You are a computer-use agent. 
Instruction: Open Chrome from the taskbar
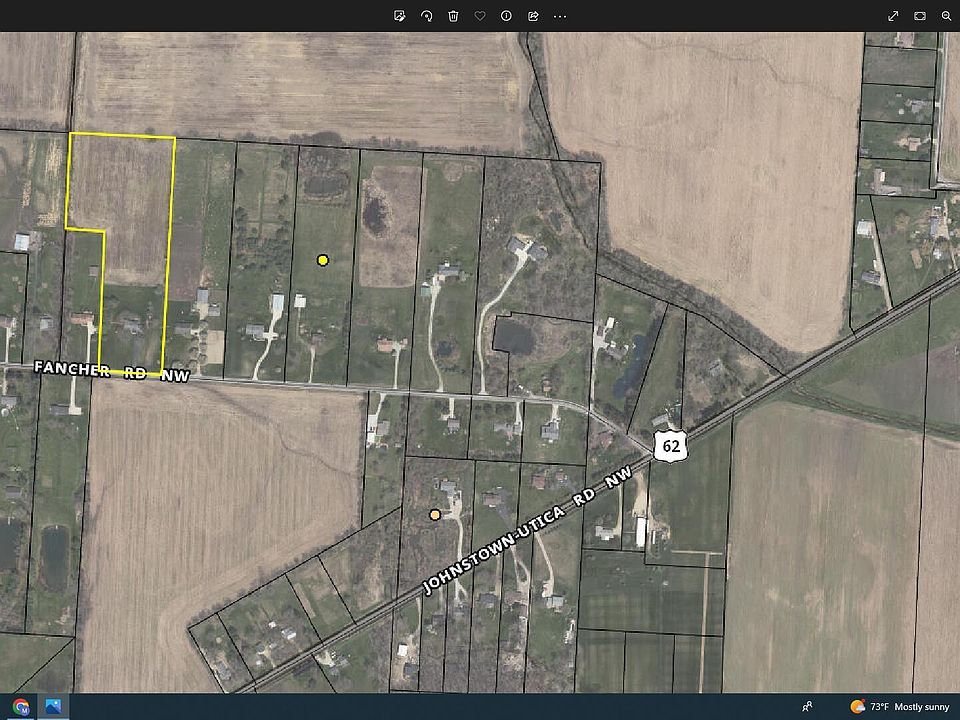click(x=21, y=706)
